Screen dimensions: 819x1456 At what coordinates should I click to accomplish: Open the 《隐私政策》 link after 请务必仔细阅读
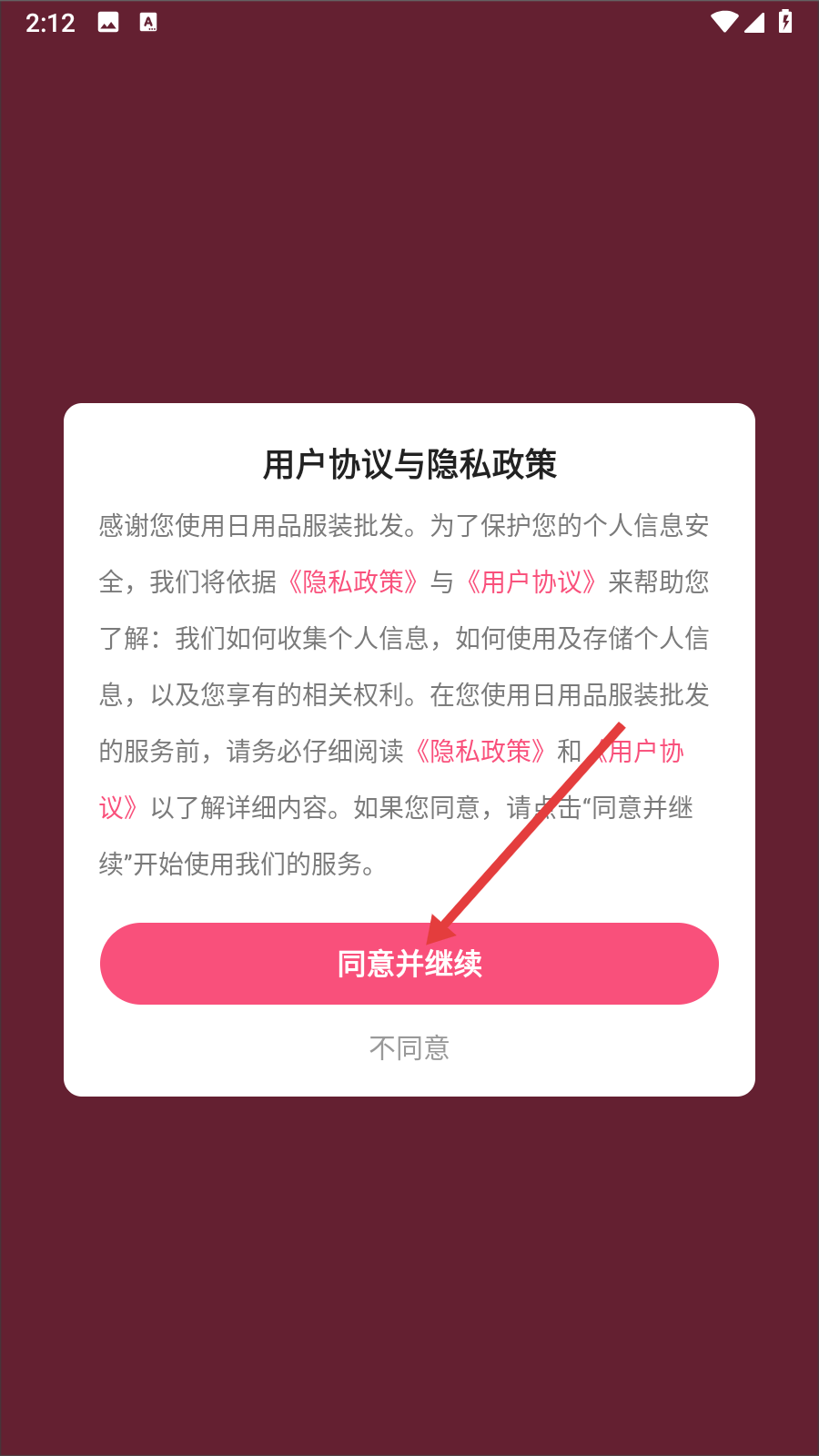coord(480,752)
